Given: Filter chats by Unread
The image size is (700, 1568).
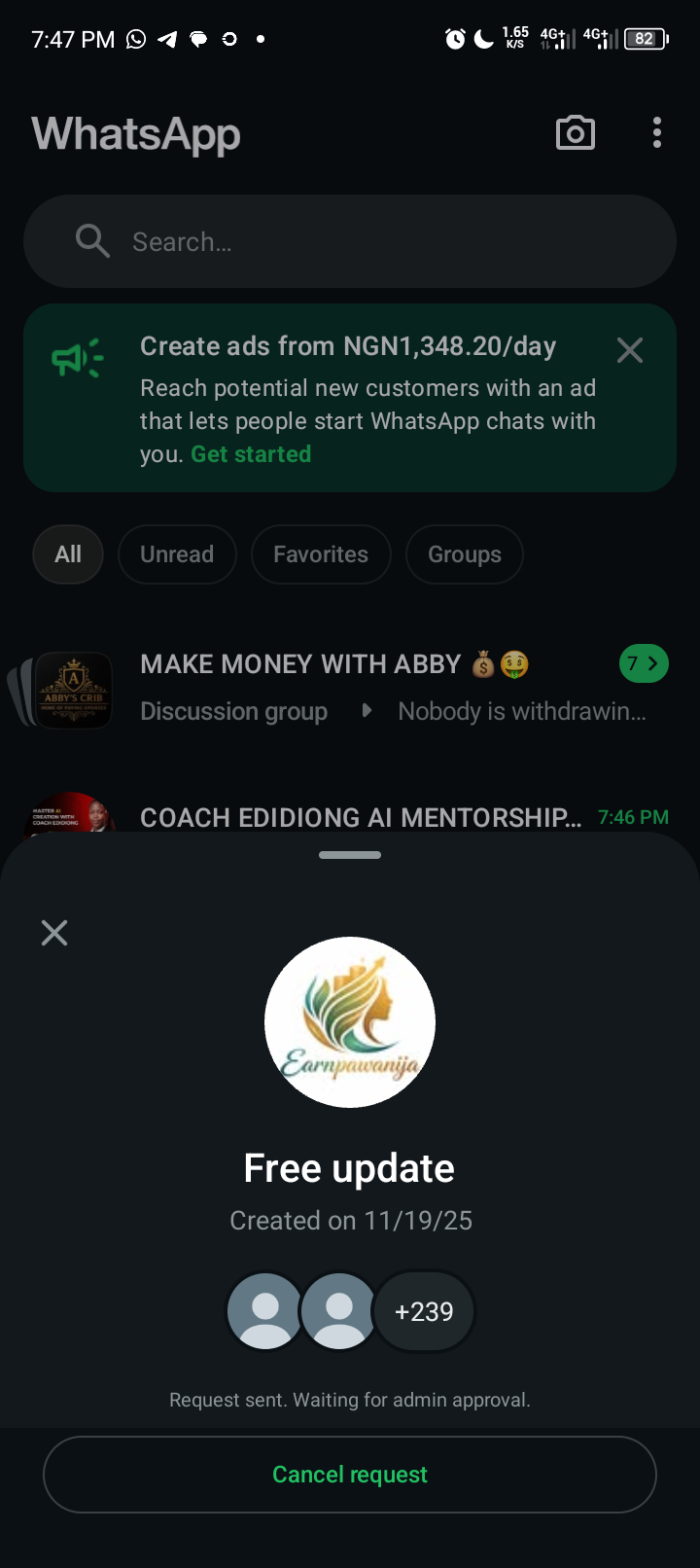Looking at the screenshot, I should click(x=177, y=554).
